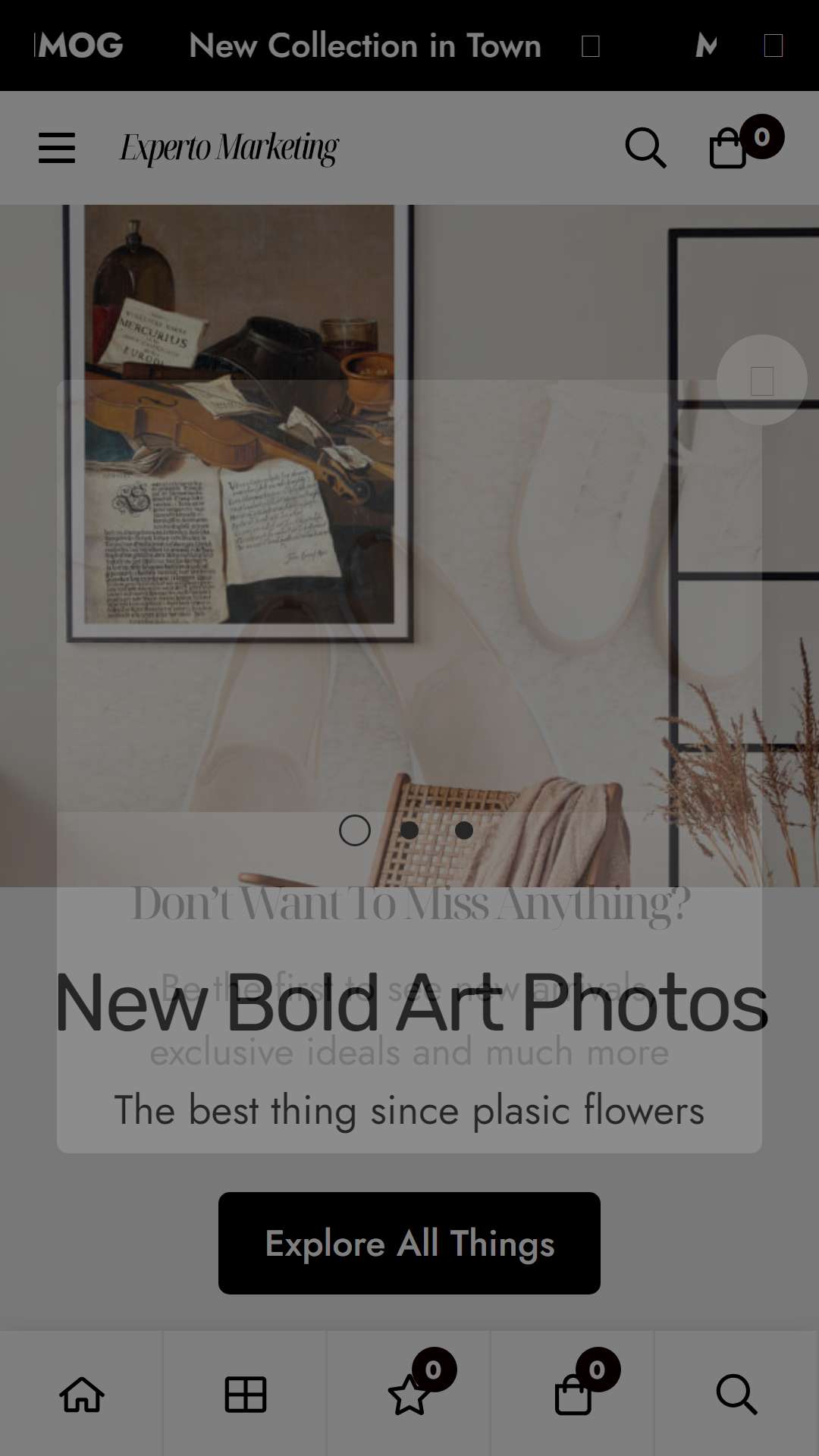Open the wishlist star tab
Screen dimensions: 819x1456
[409, 1395]
